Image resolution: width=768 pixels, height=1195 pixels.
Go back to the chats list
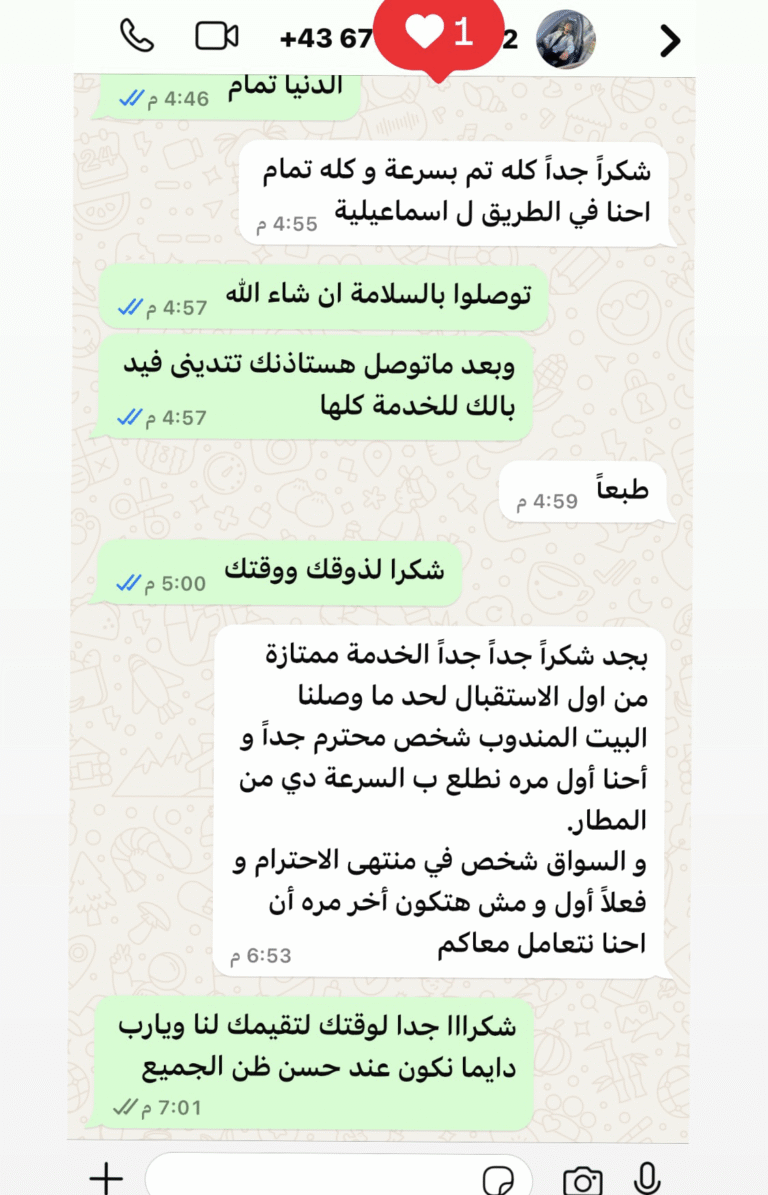click(670, 40)
